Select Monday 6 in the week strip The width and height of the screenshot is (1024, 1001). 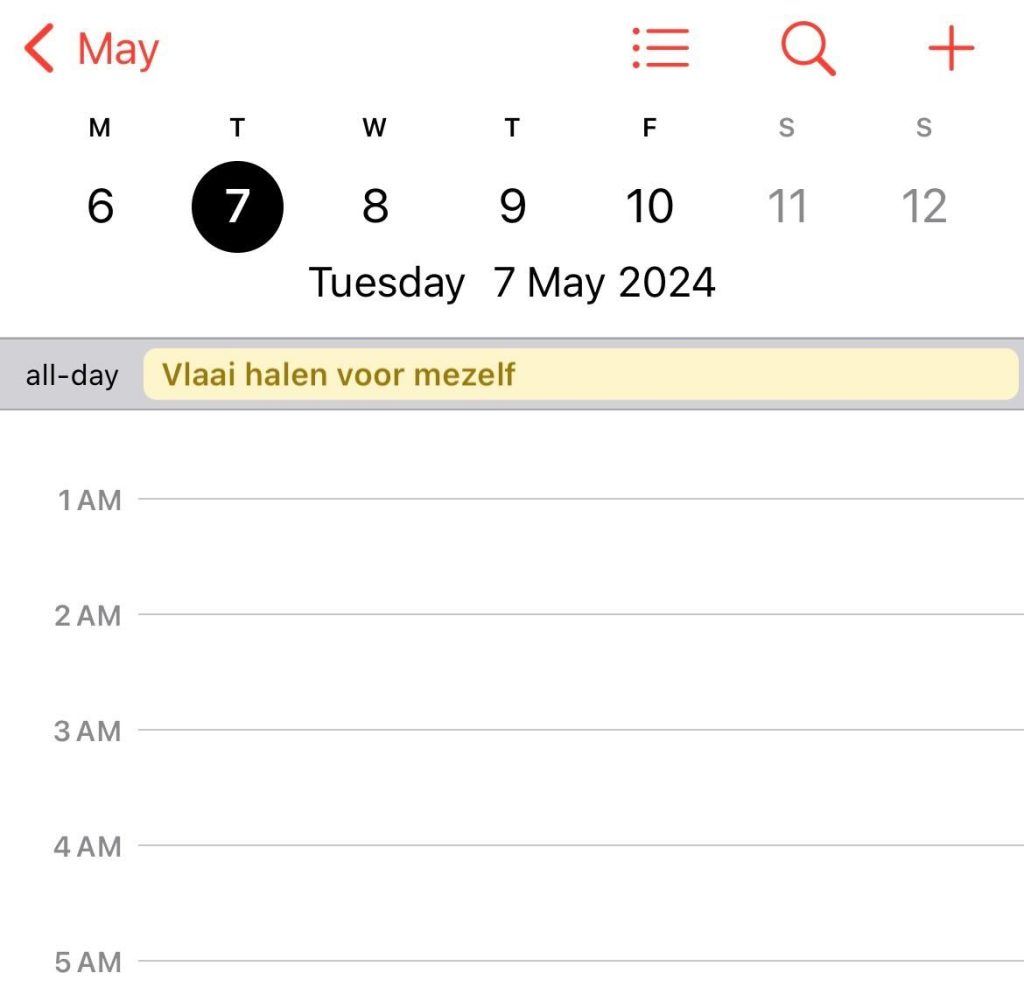pos(100,207)
